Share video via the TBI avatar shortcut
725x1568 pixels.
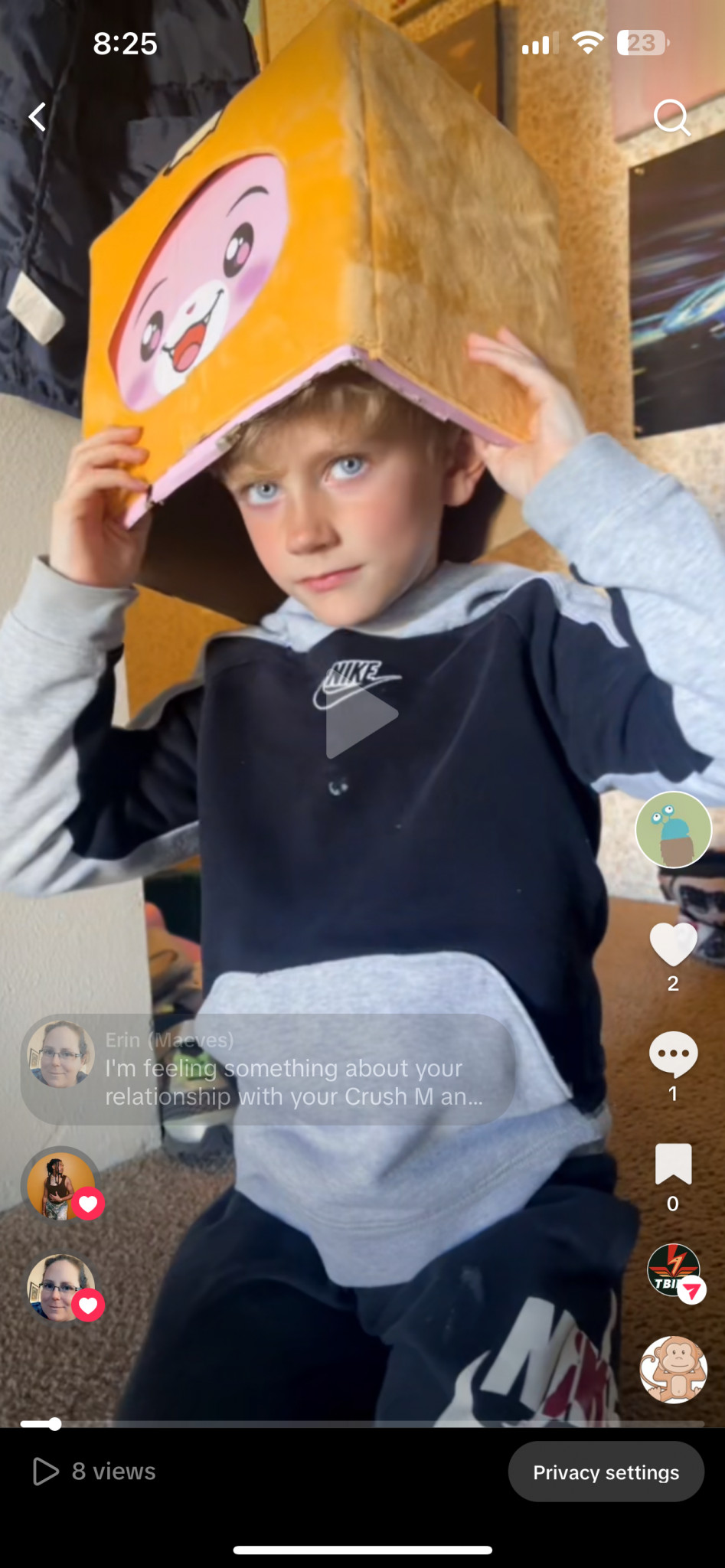point(674,1270)
